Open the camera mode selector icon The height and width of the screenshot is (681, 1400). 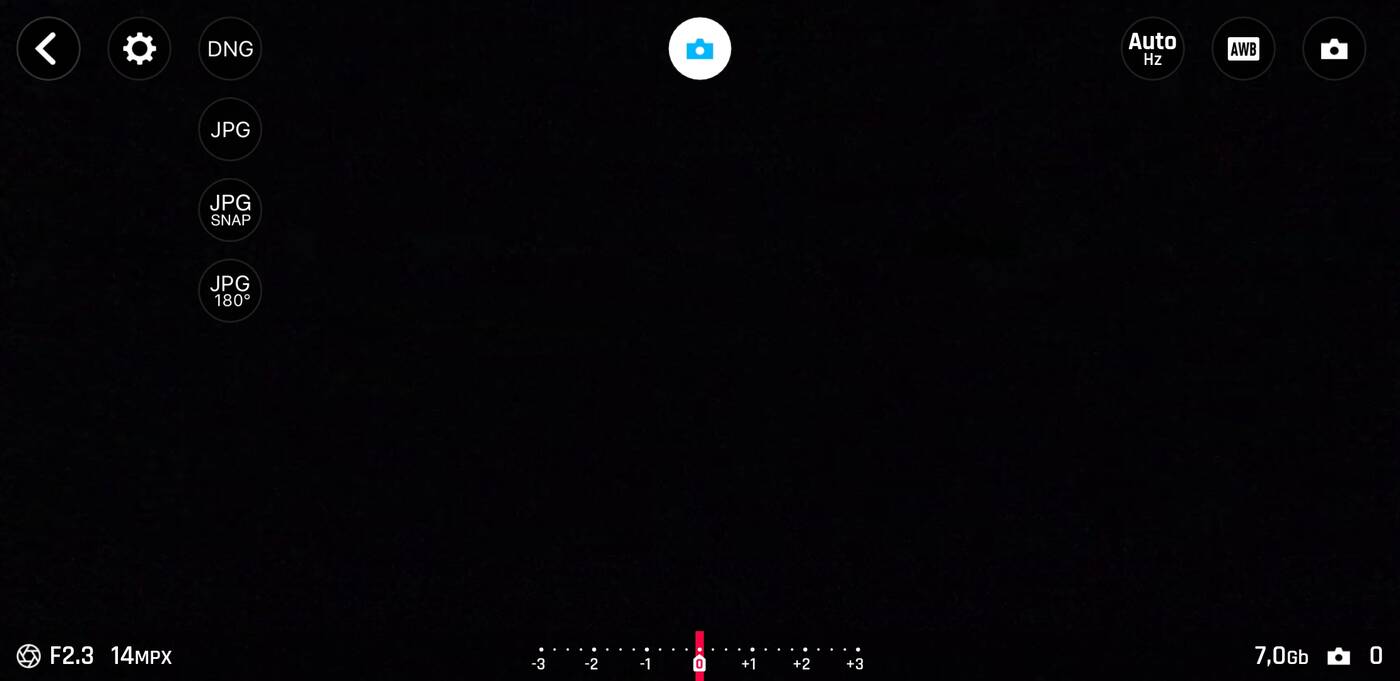pyautogui.click(x=1334, y=49)
